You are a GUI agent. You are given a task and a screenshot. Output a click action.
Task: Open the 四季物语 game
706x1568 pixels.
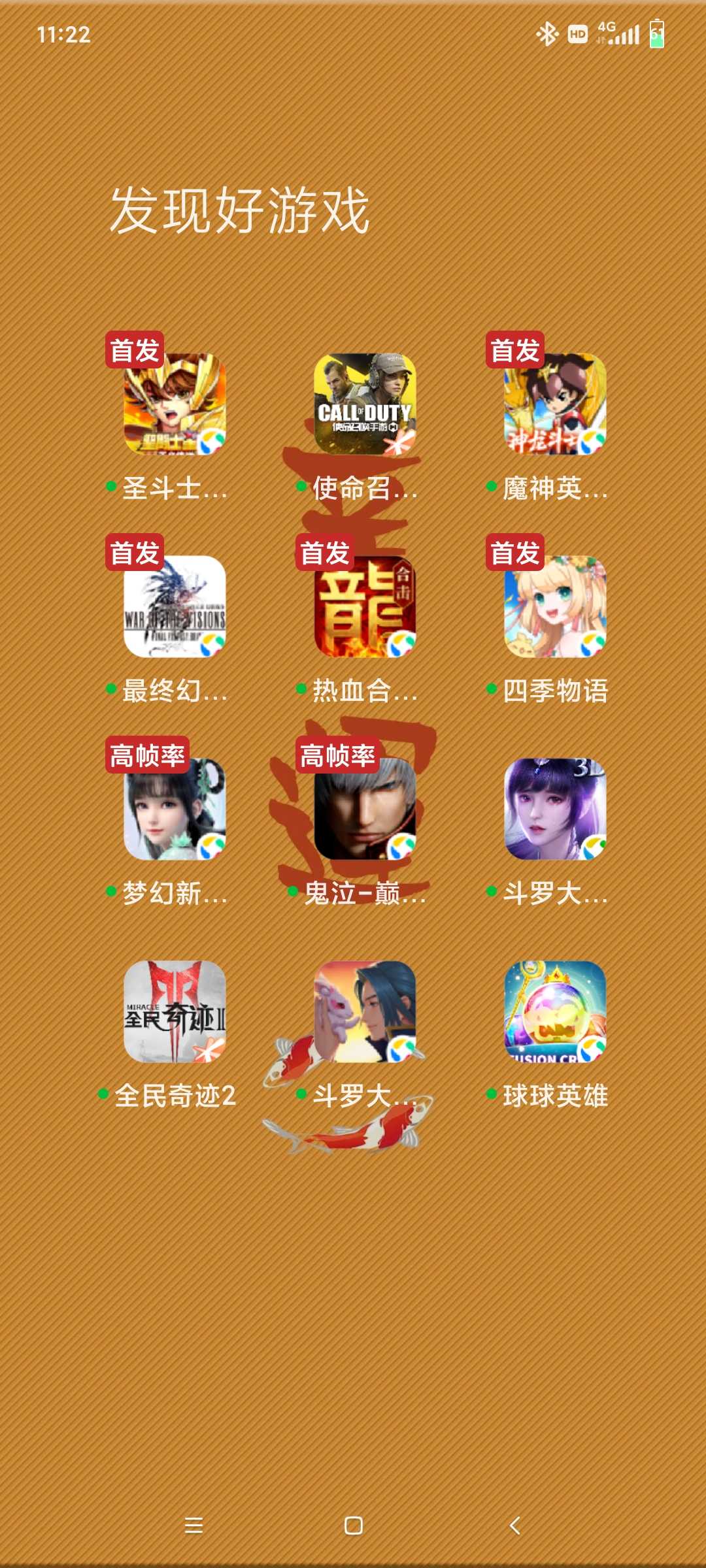(x=555, y=606)
